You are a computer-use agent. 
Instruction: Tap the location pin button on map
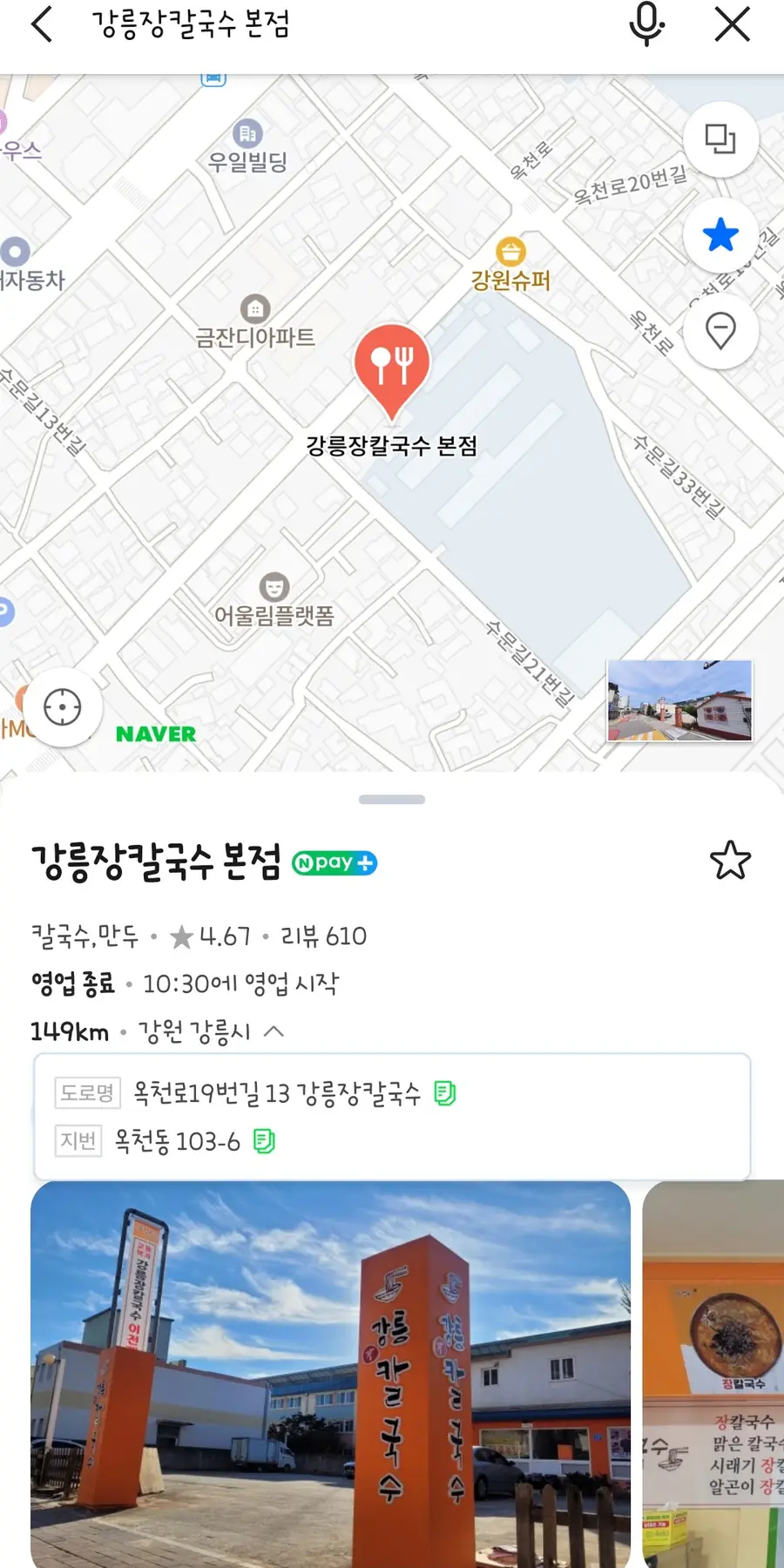coord(720,331)
